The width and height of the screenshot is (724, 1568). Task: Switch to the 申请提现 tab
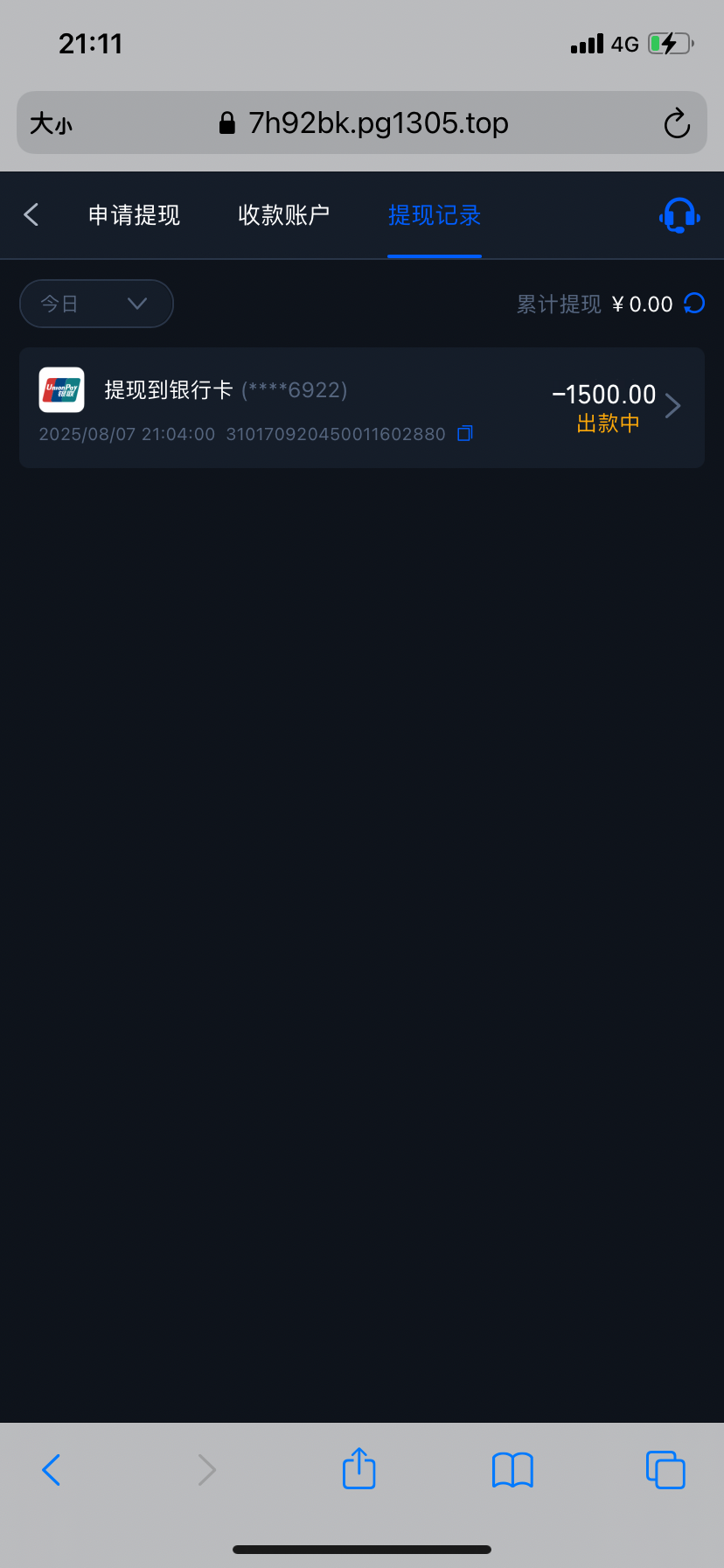click(134, 215)
